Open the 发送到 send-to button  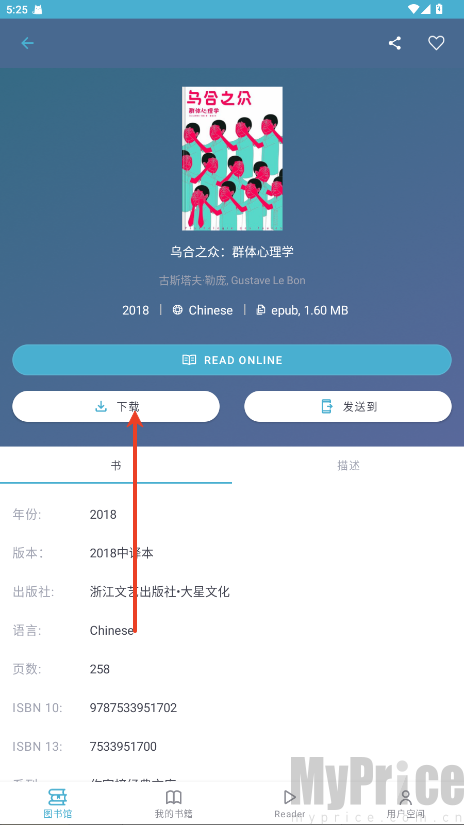pyautogui.click(x=348, y=406)
